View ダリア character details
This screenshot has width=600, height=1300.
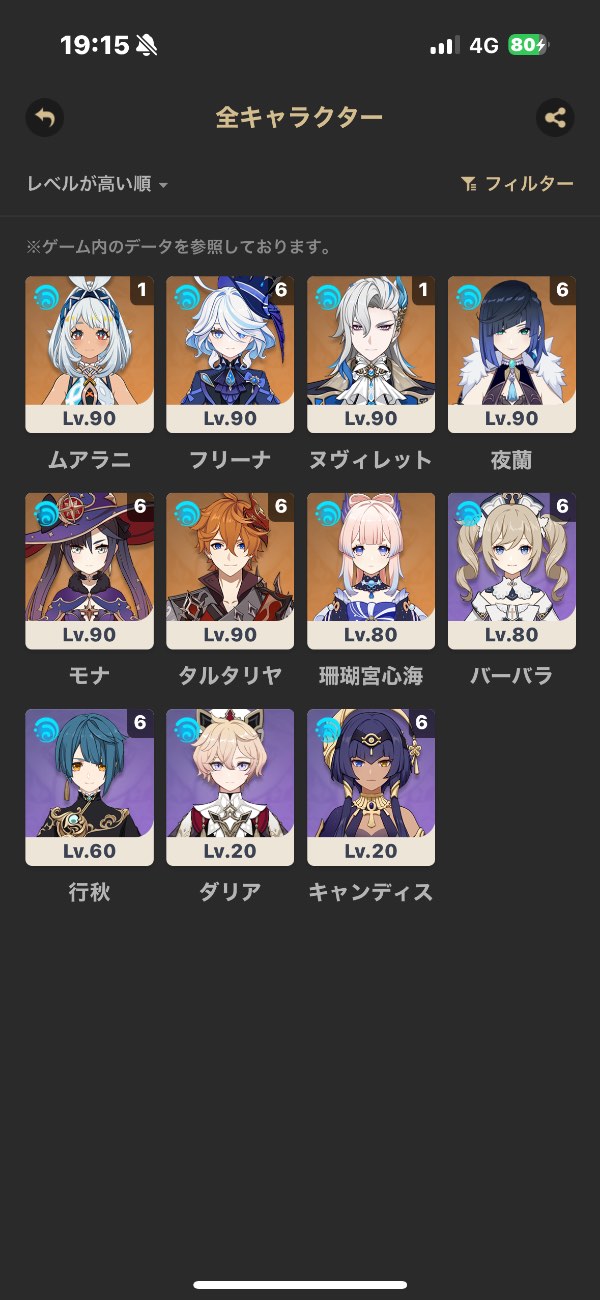[230, 787]
